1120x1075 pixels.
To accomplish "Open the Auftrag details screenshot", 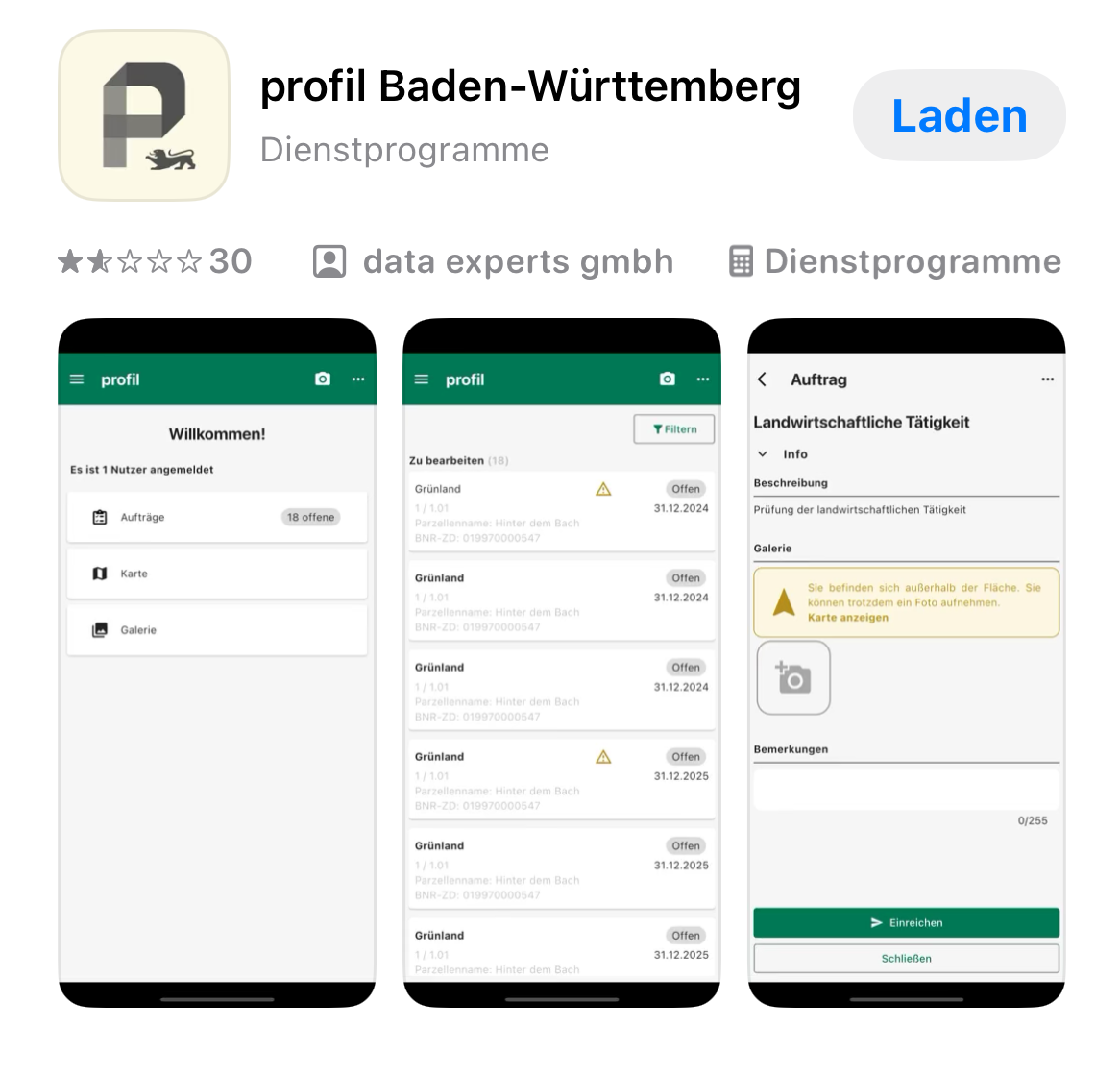I will pos(906,663).
